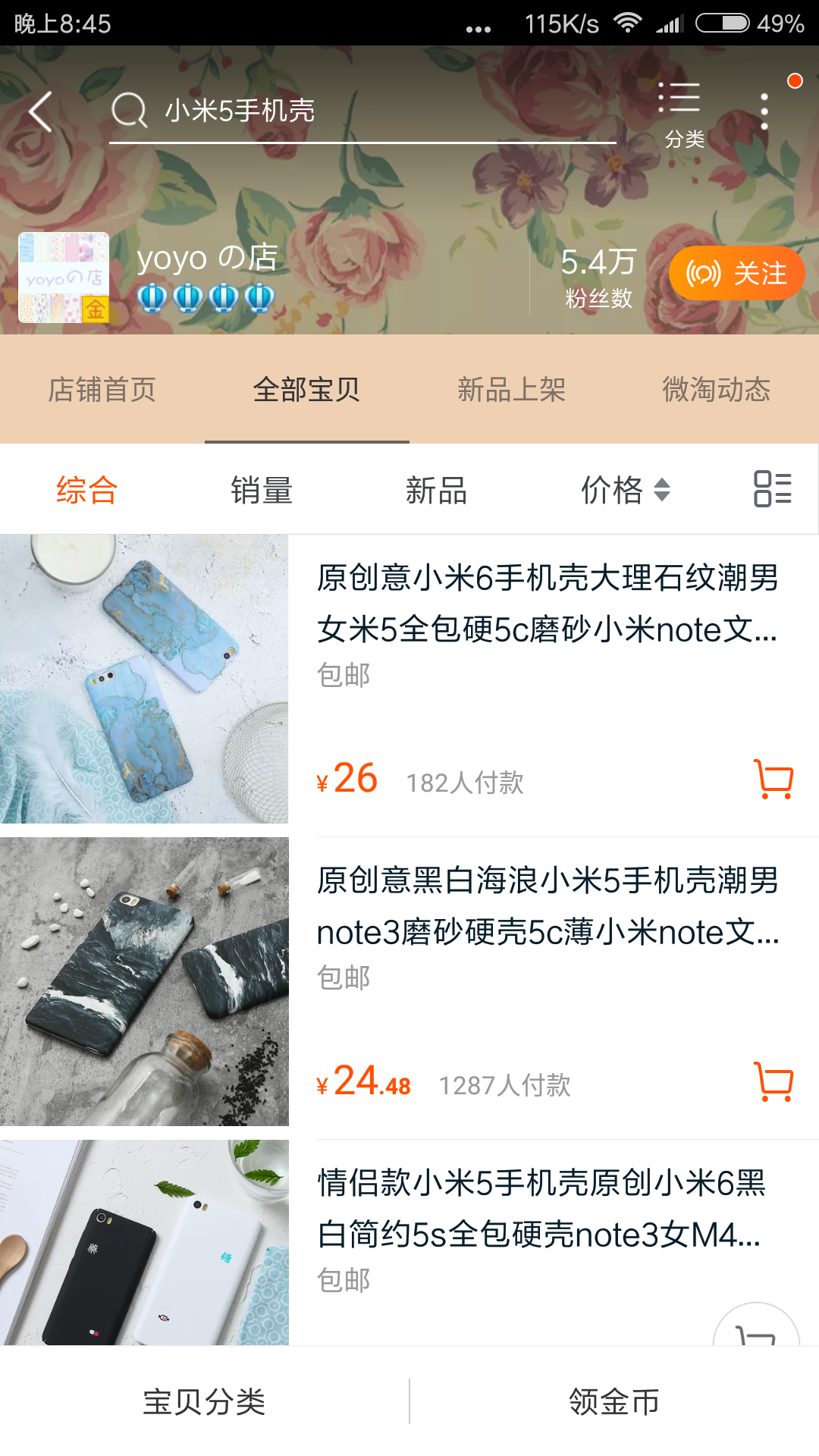Select the 全部宝贝 tab
Image resolution: width=819 pixels, height=1456 pixels.
[306, 390]
